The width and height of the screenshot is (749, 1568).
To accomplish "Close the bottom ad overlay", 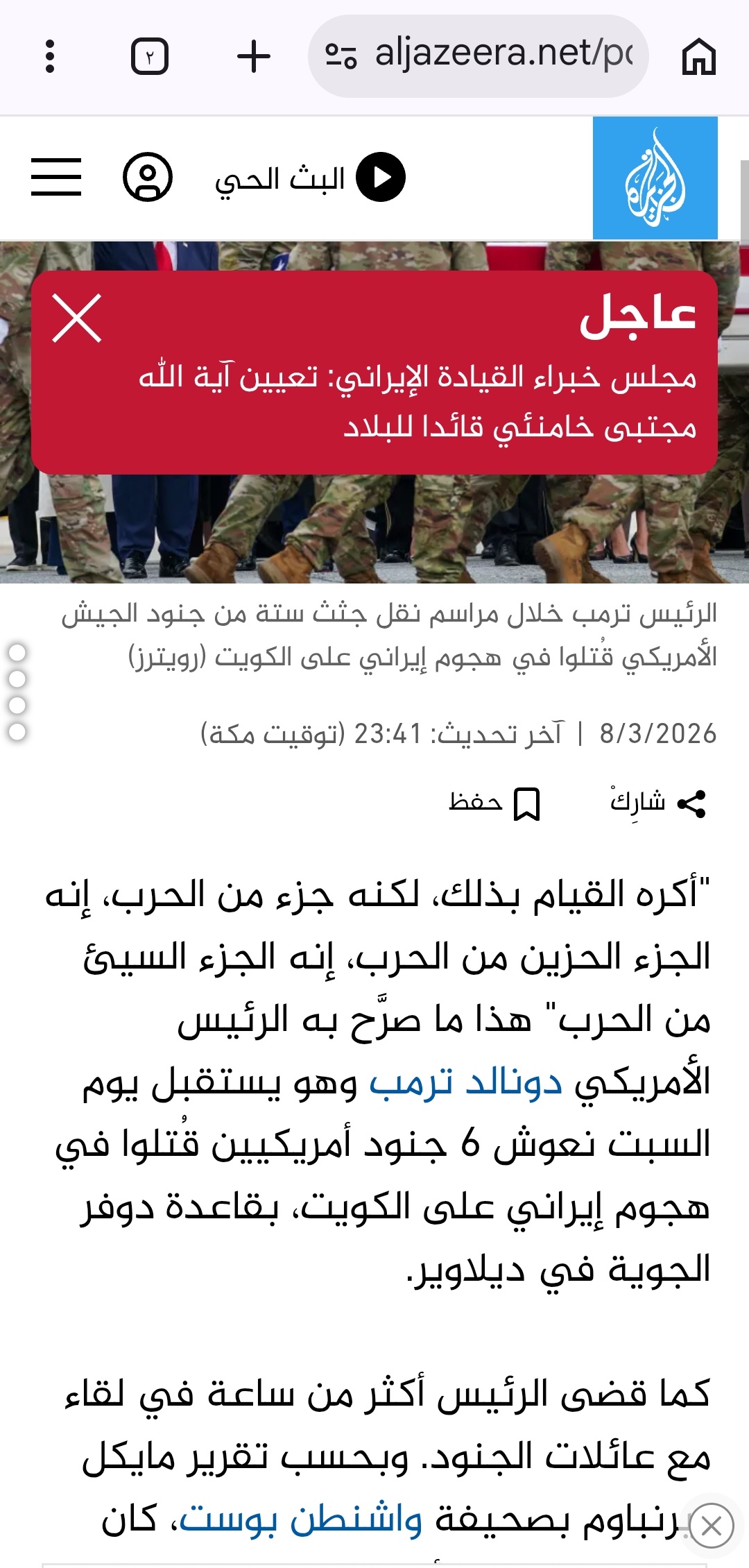I will (712, 1526).
